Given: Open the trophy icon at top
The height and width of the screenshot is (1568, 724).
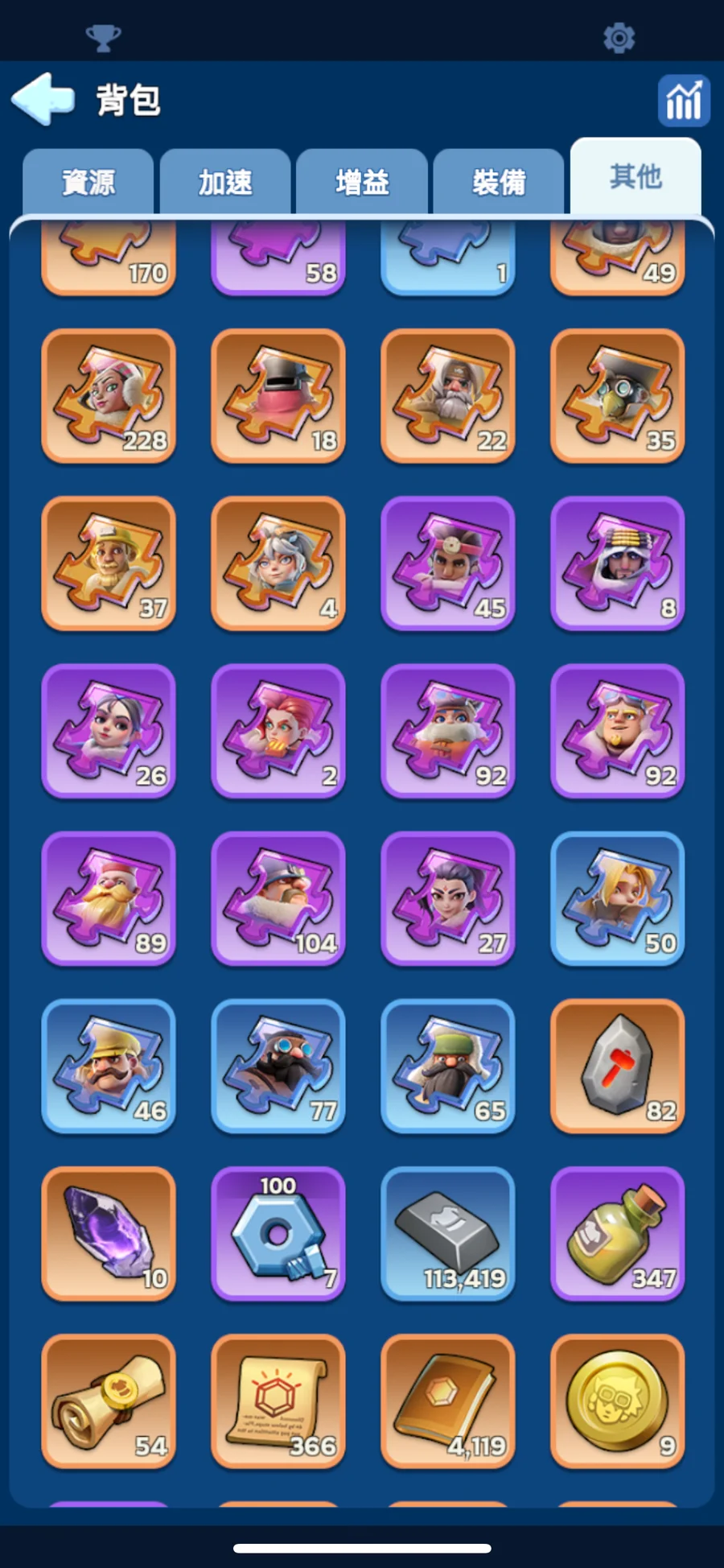Looking at the screenshot, I should [103, 38].
